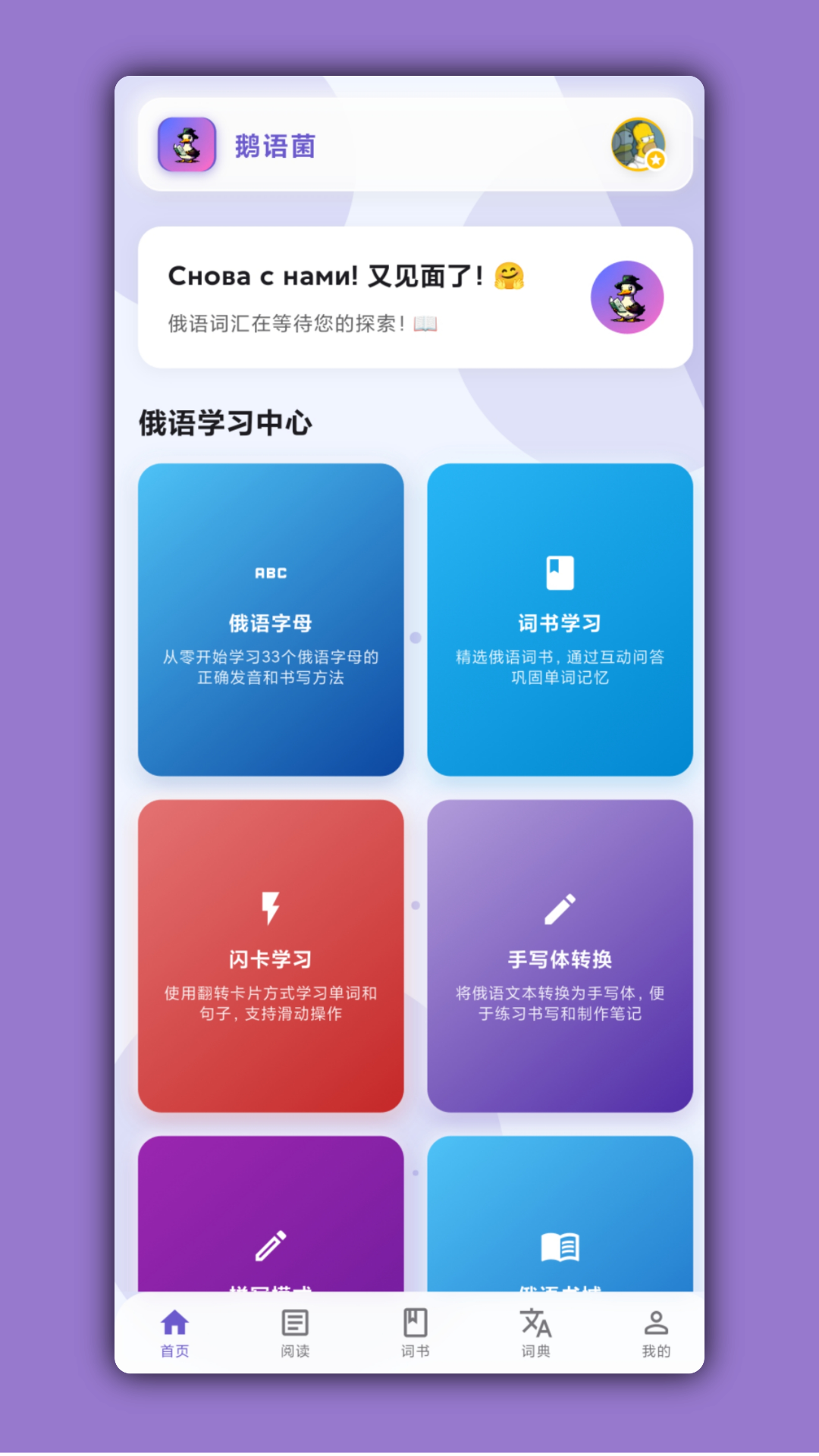Screen dimensions: 819x1456
Task: Tap the duck avatar in the greeting card
Action: point(627,297)
